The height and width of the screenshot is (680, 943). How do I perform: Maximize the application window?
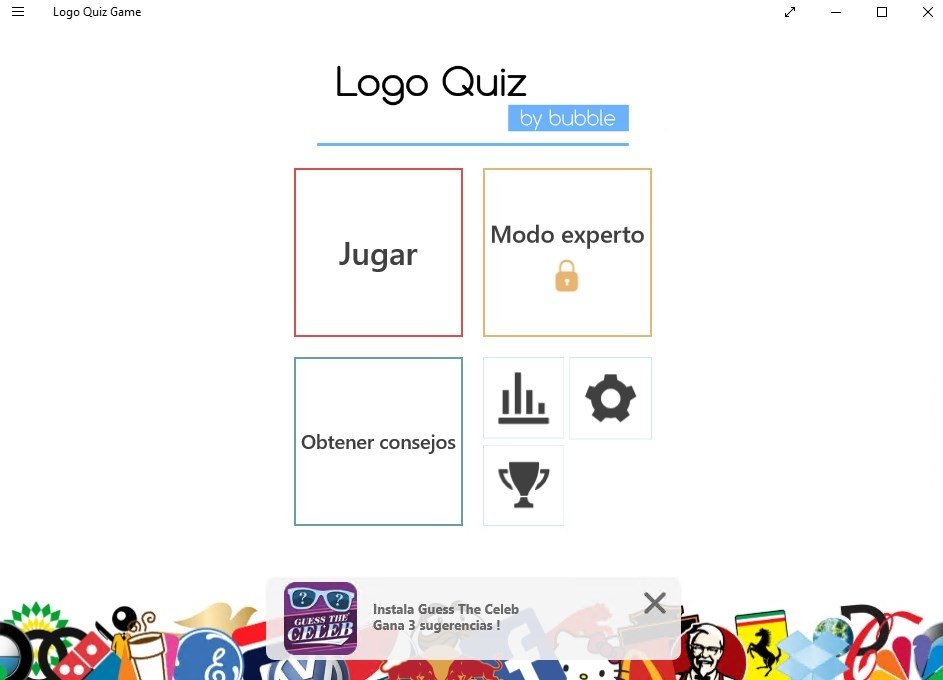882,12
